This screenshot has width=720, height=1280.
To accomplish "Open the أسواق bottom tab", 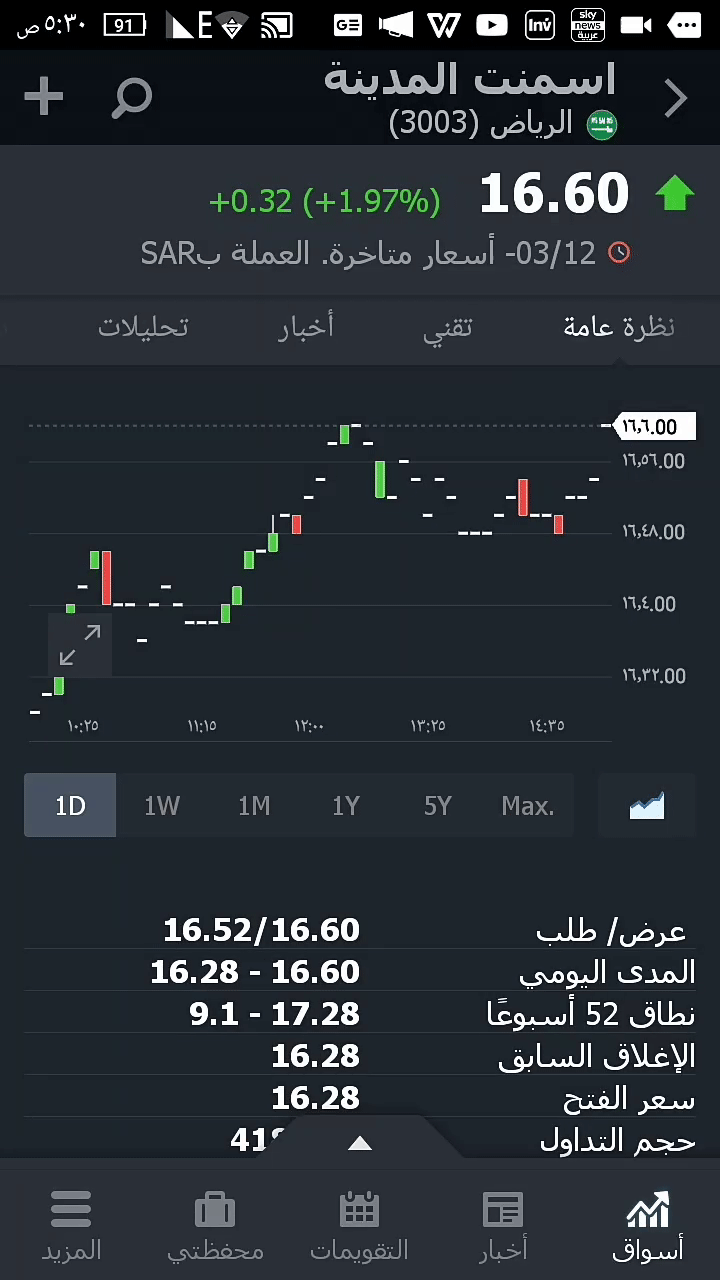I will (647, 1225).
